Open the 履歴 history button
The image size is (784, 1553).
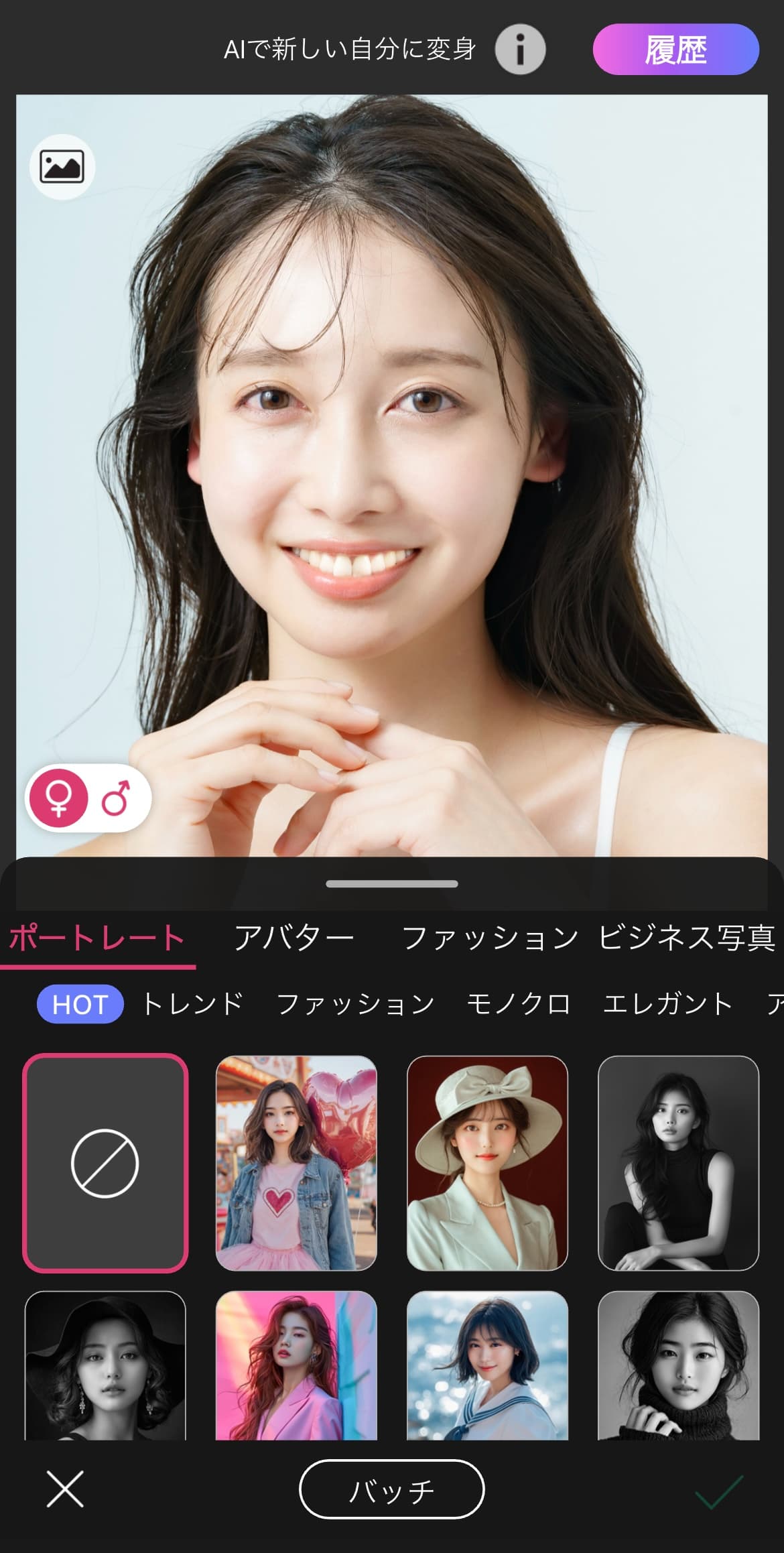point(675,50)
